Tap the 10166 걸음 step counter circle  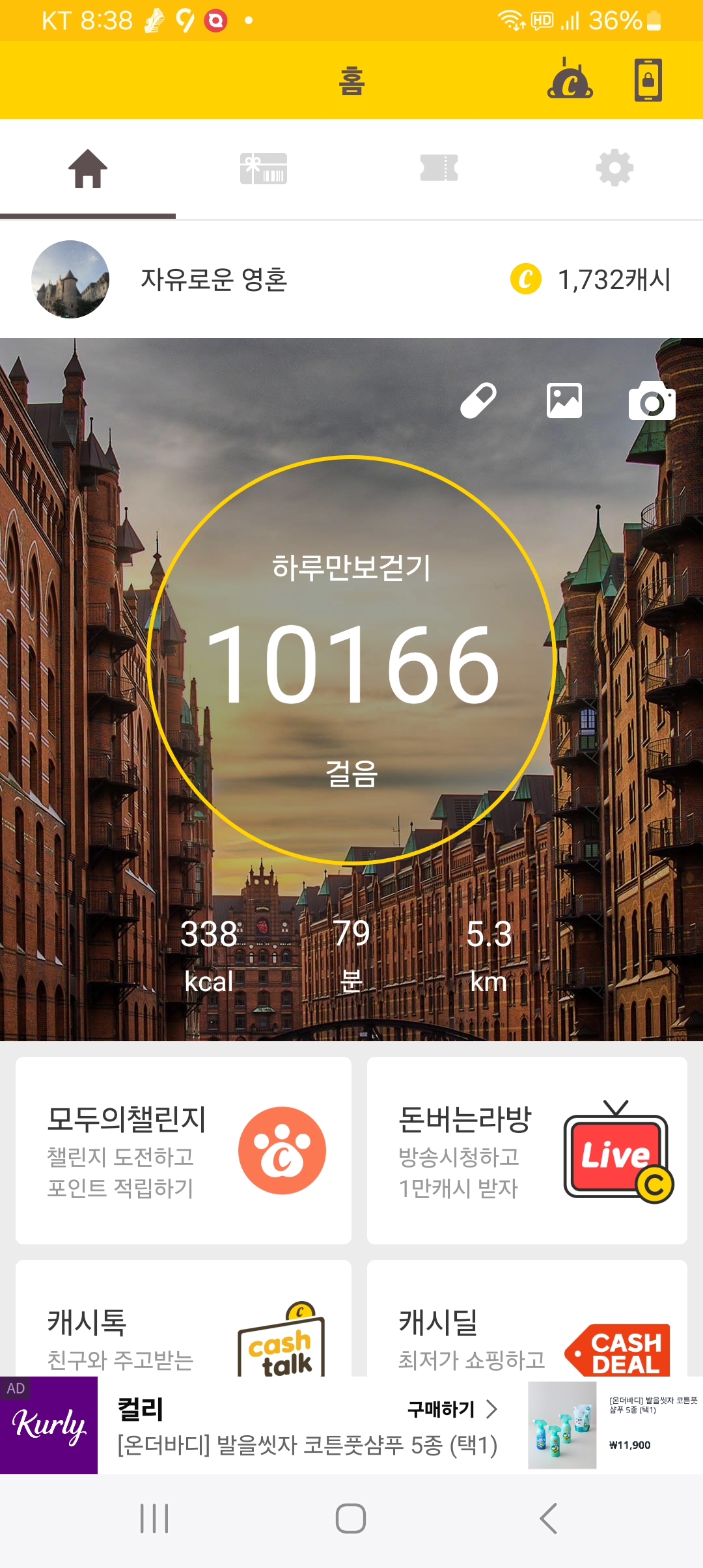pyautogui.click(x=351, y=661)
